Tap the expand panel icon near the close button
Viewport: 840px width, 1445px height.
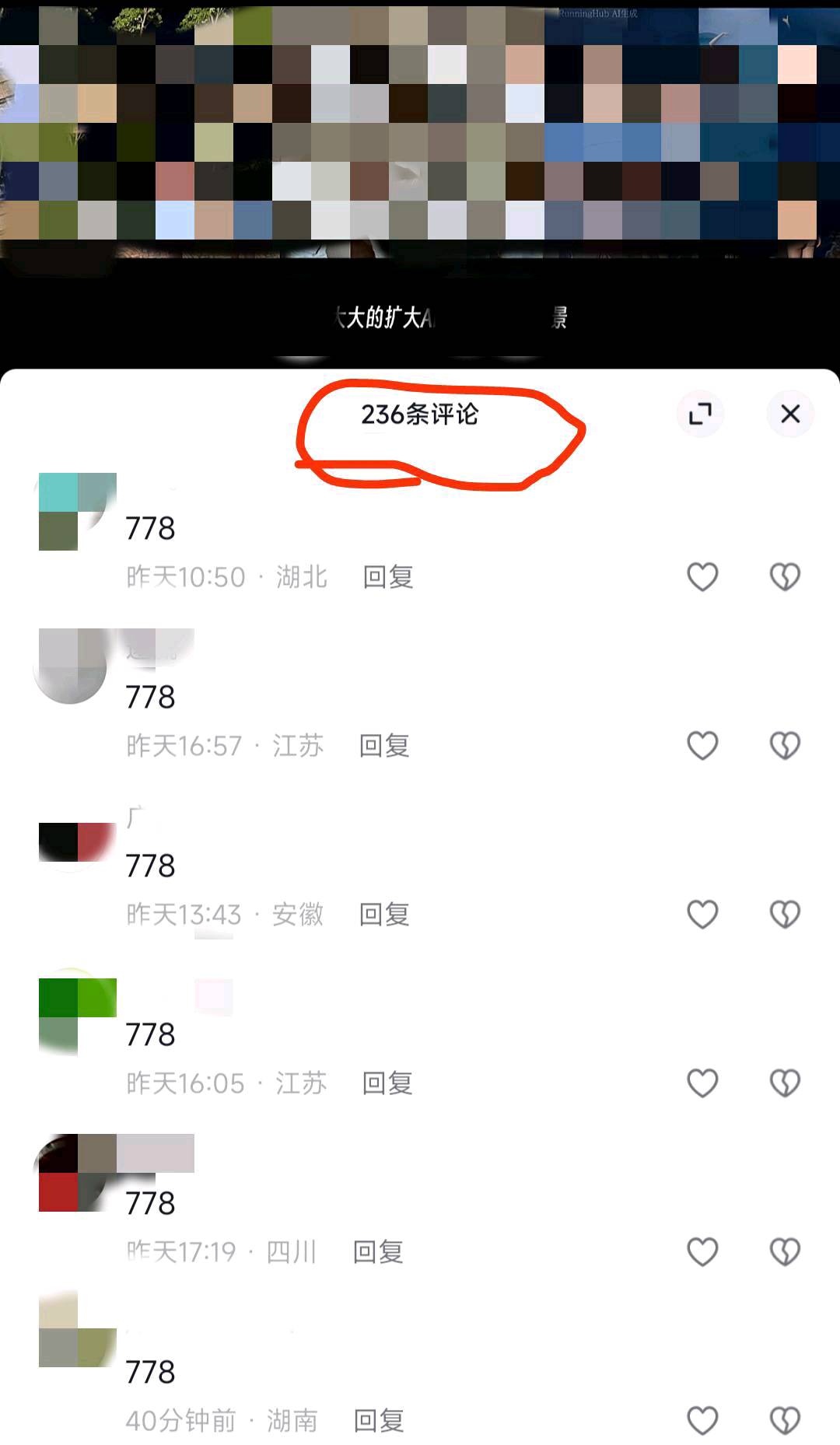pos(700,414)
